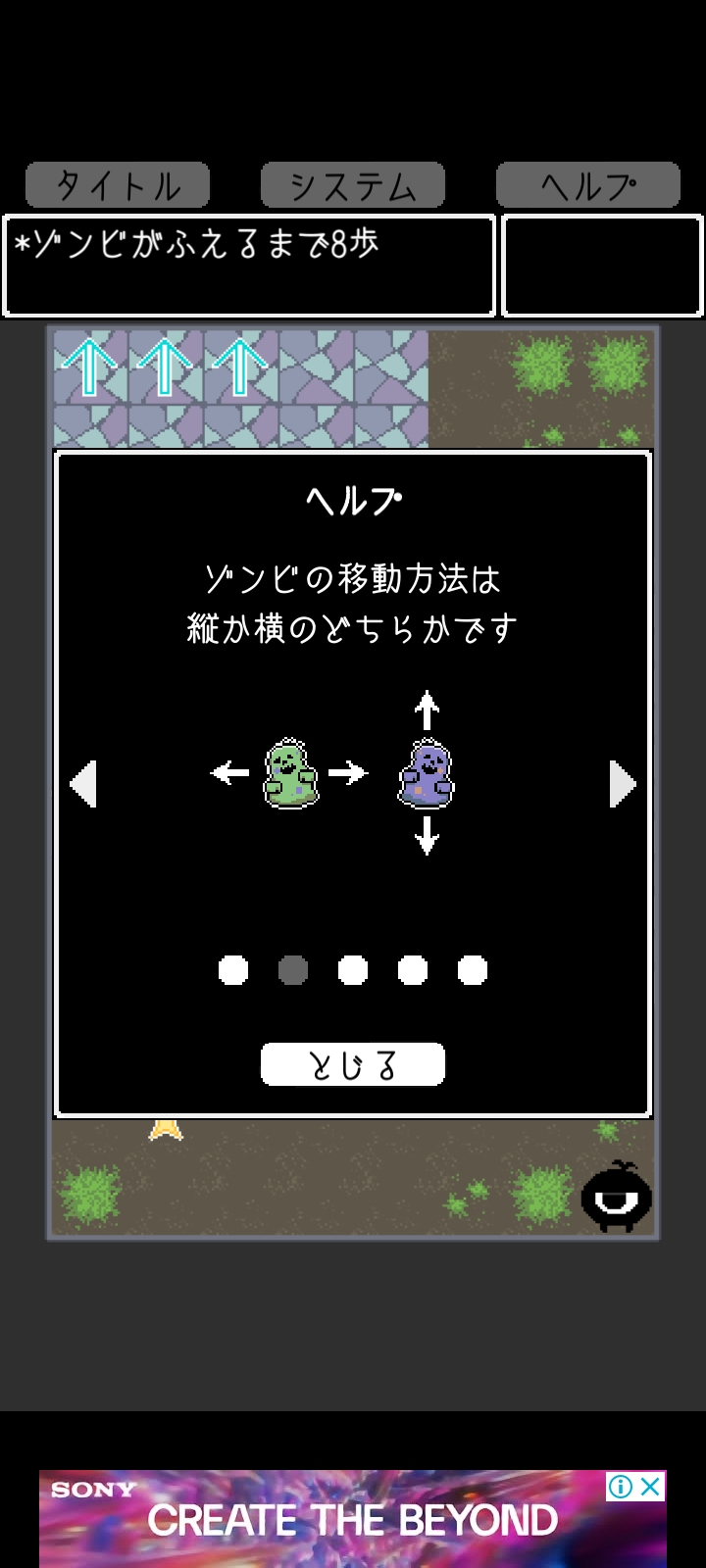Image resolution: width=706 pixels, height=1568 pixels.
Task: Open the ad info icon
Action: pos(621,1487)
